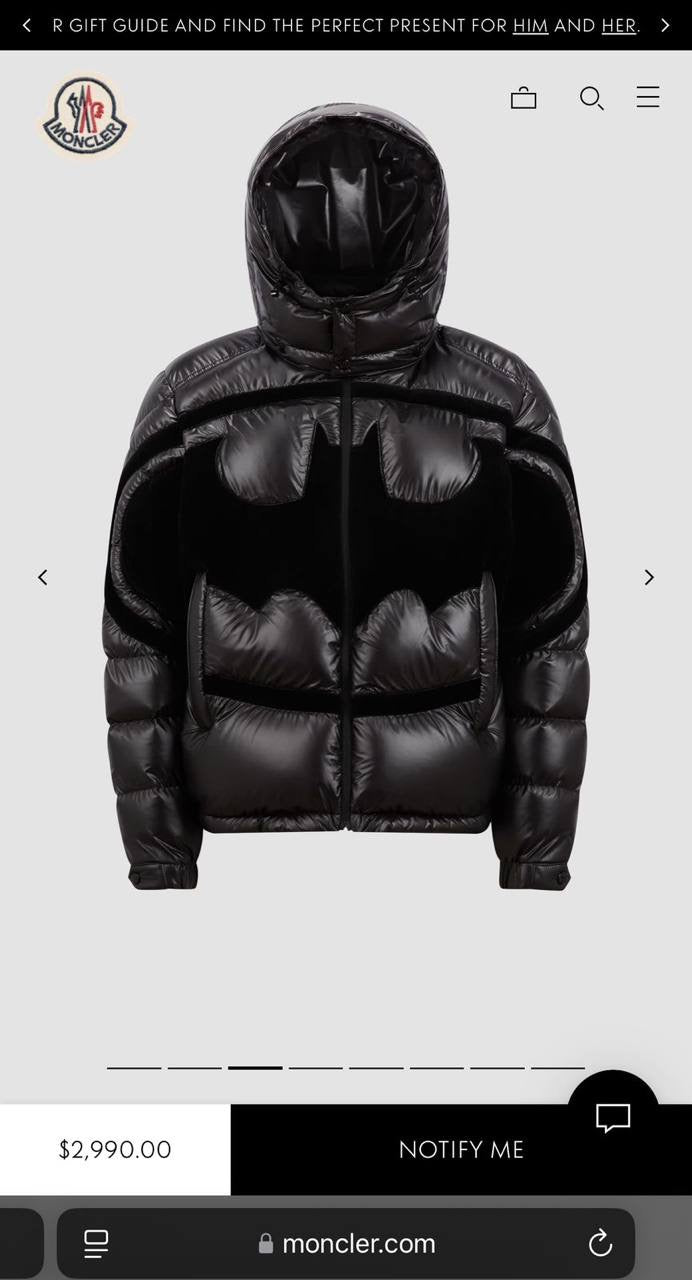
Task: Show the next announcement banner message
Action: [665, 25]
